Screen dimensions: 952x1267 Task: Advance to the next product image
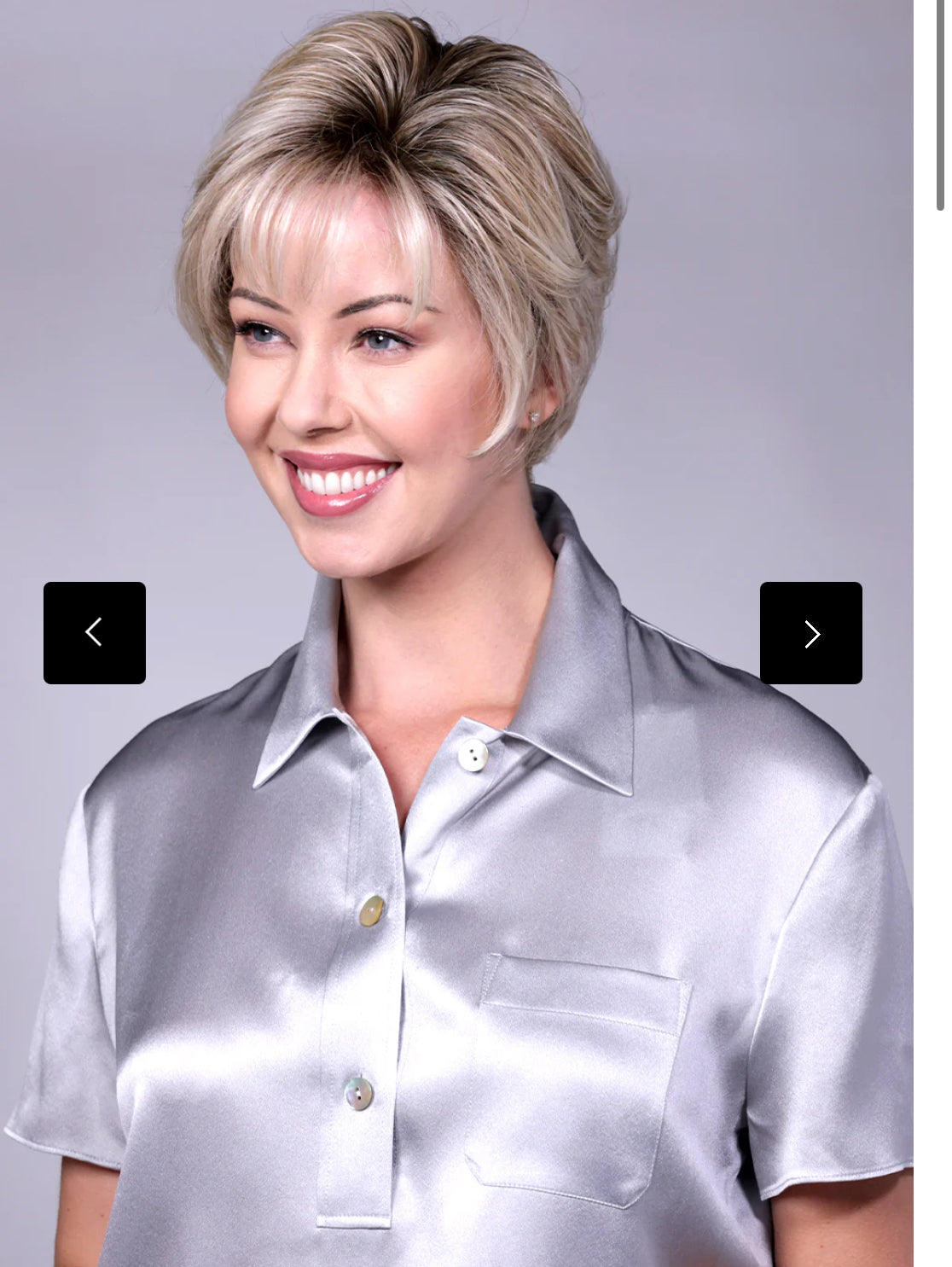[x=810, y=633]
